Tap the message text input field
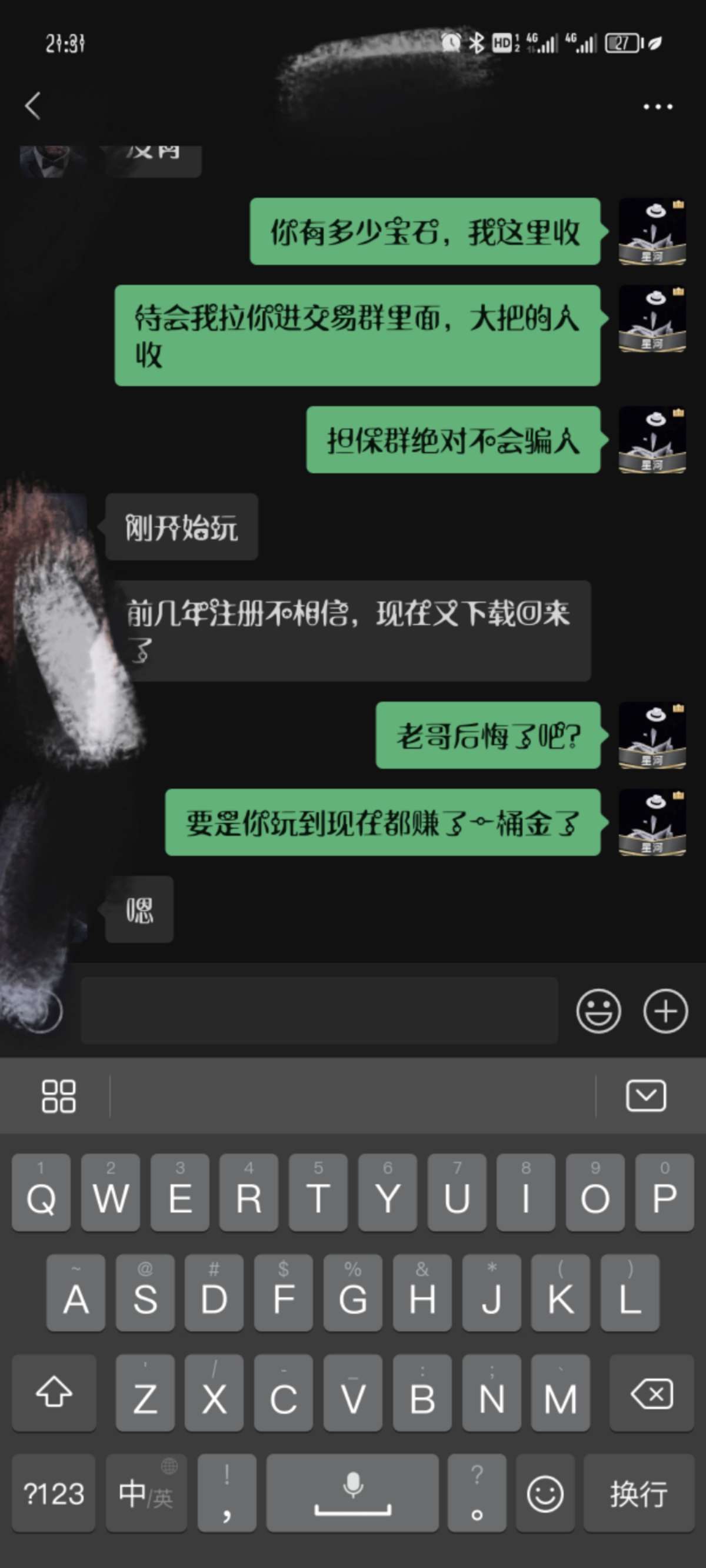The height and width of the screenshot is (1568, 706). pyautogui.click(x=319, y=1011)
